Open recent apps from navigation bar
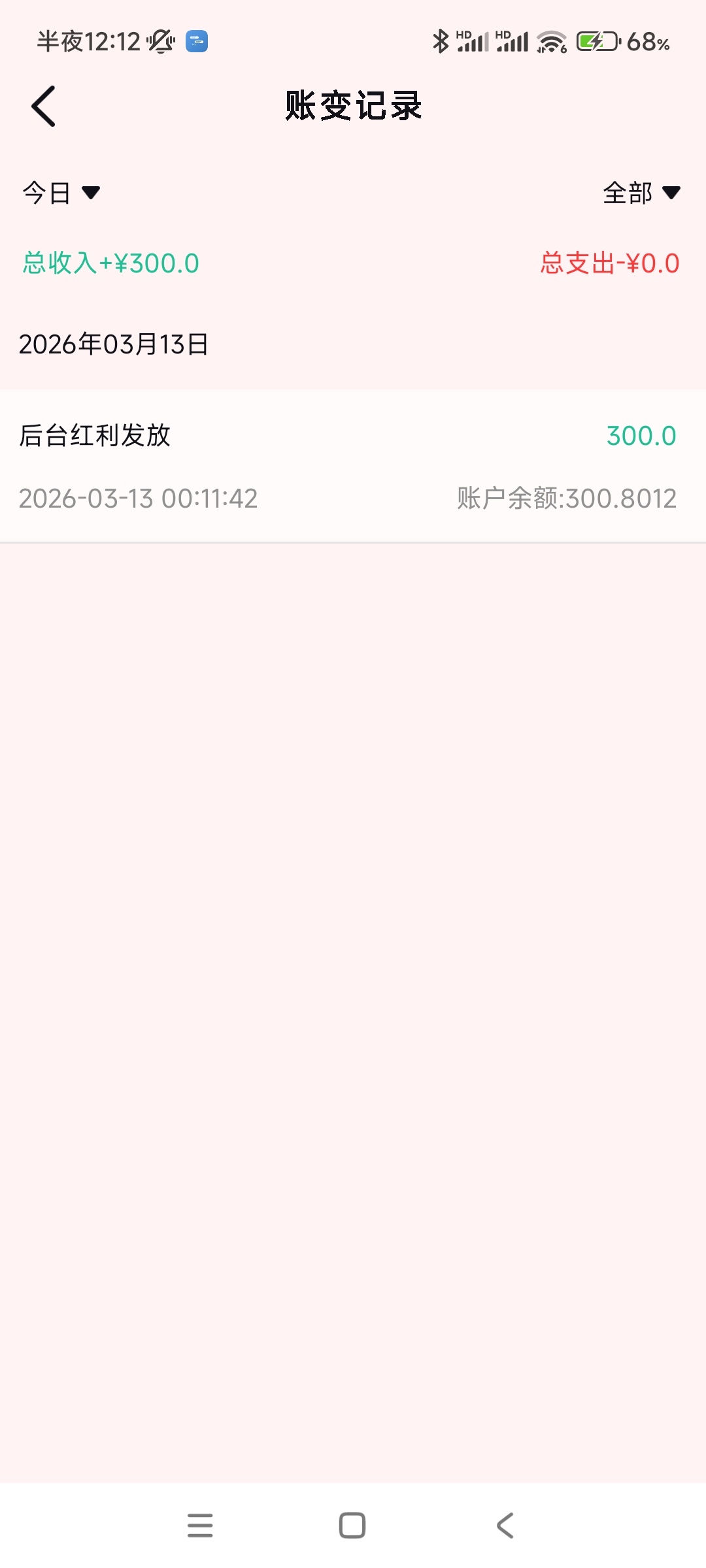The image size is (706, 1568). point(200,1526)
